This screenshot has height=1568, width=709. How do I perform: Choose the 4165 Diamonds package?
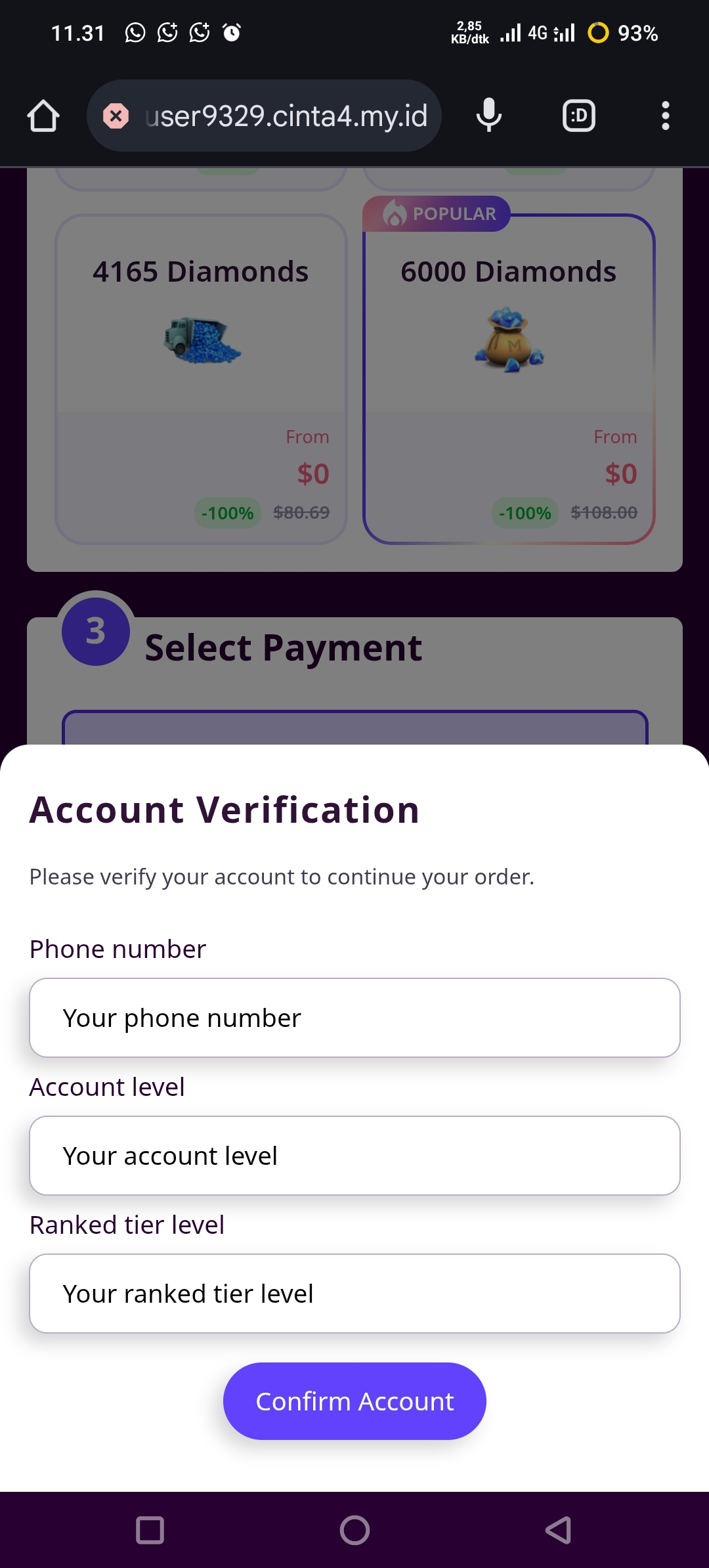[201, 379]
